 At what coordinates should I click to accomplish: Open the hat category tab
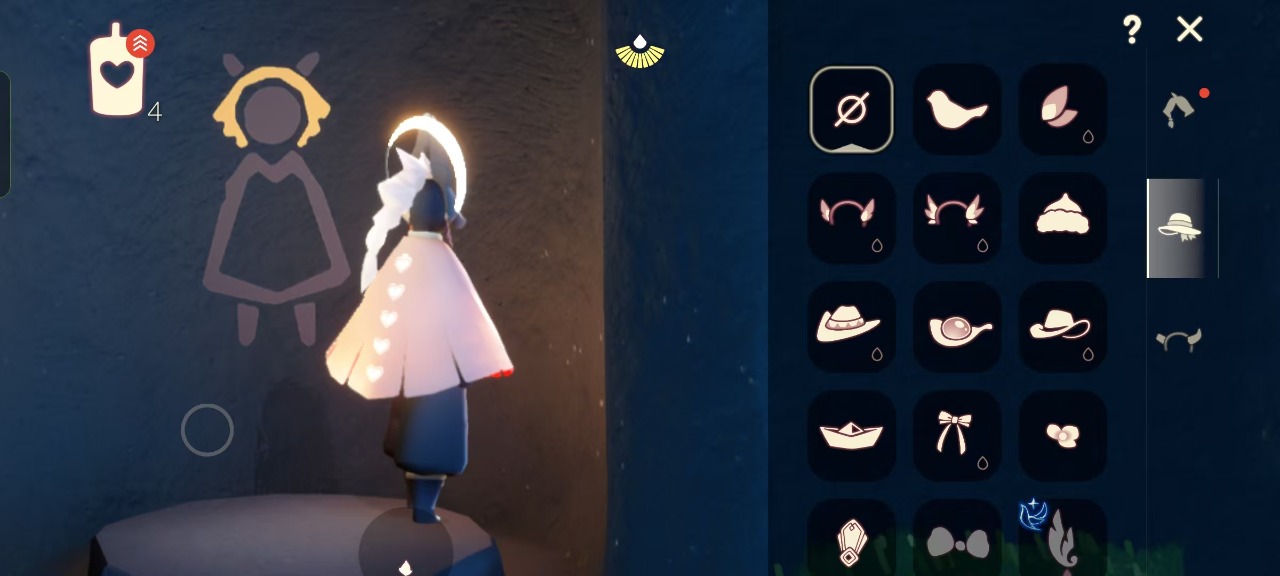click(x=1180, y=227)
